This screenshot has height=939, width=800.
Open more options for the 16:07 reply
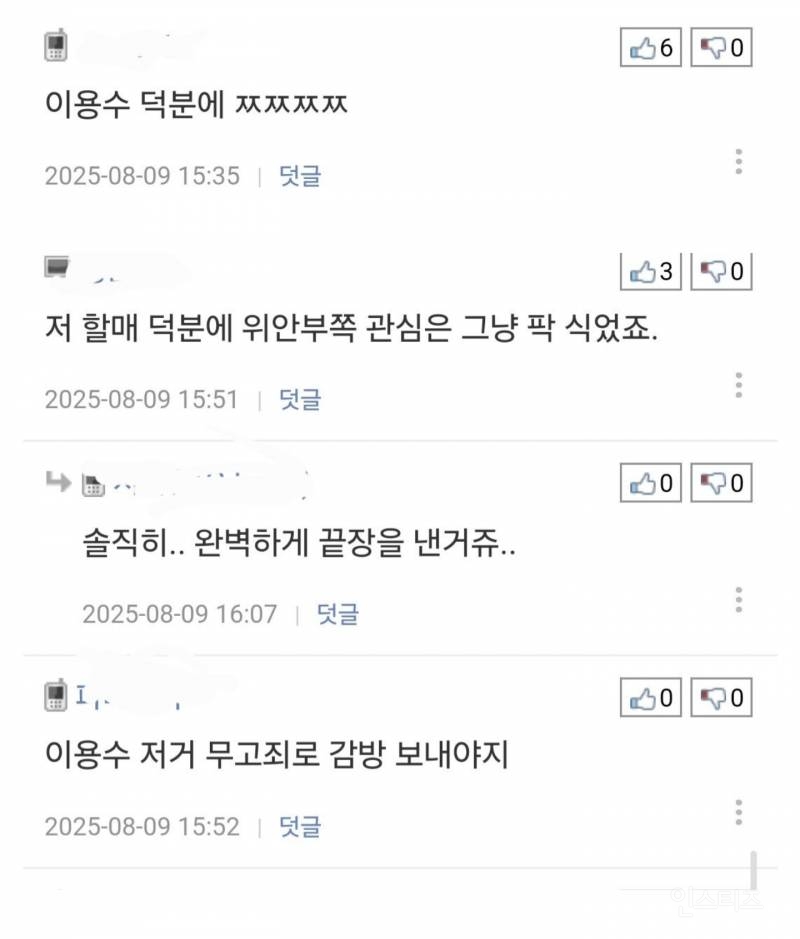[738, 600]
